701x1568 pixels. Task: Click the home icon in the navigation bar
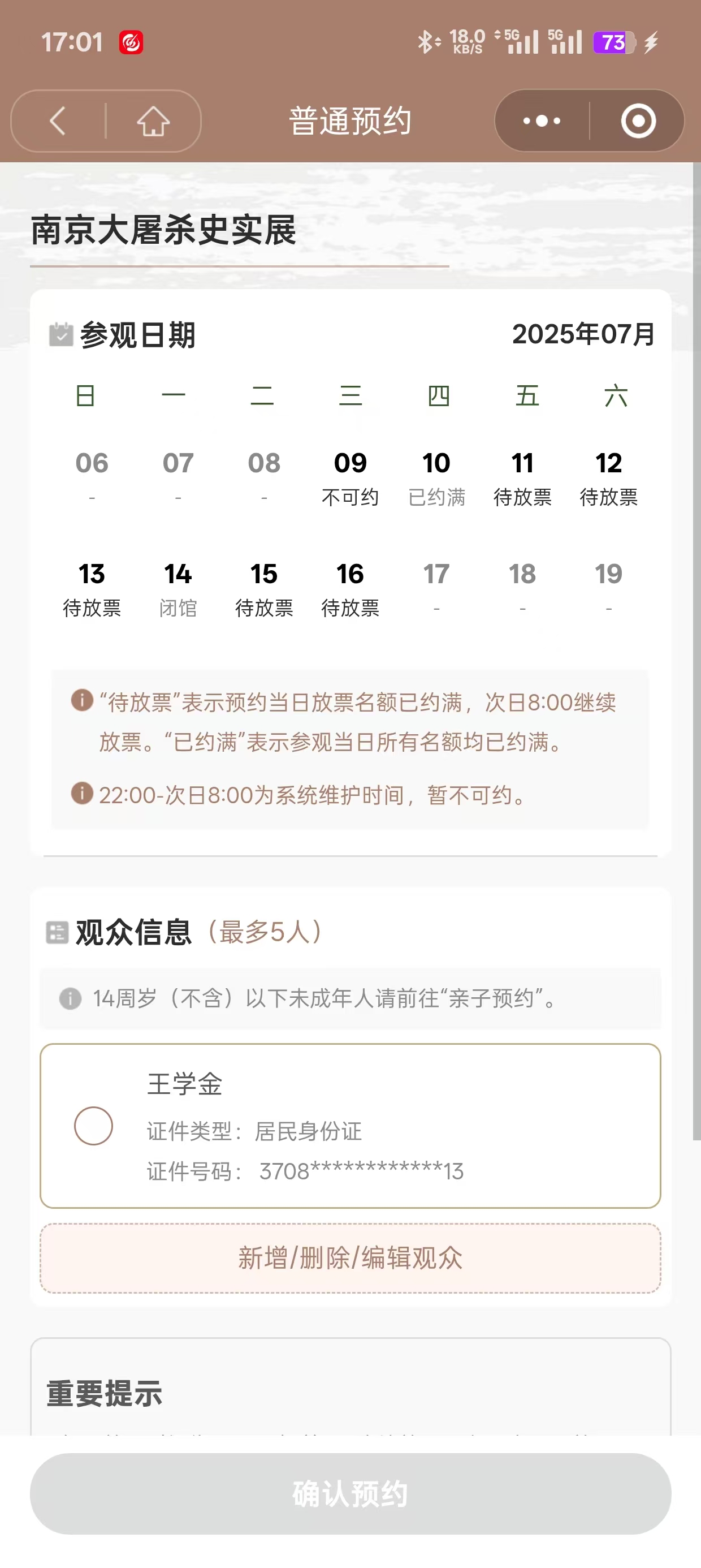tap(154, 120)
